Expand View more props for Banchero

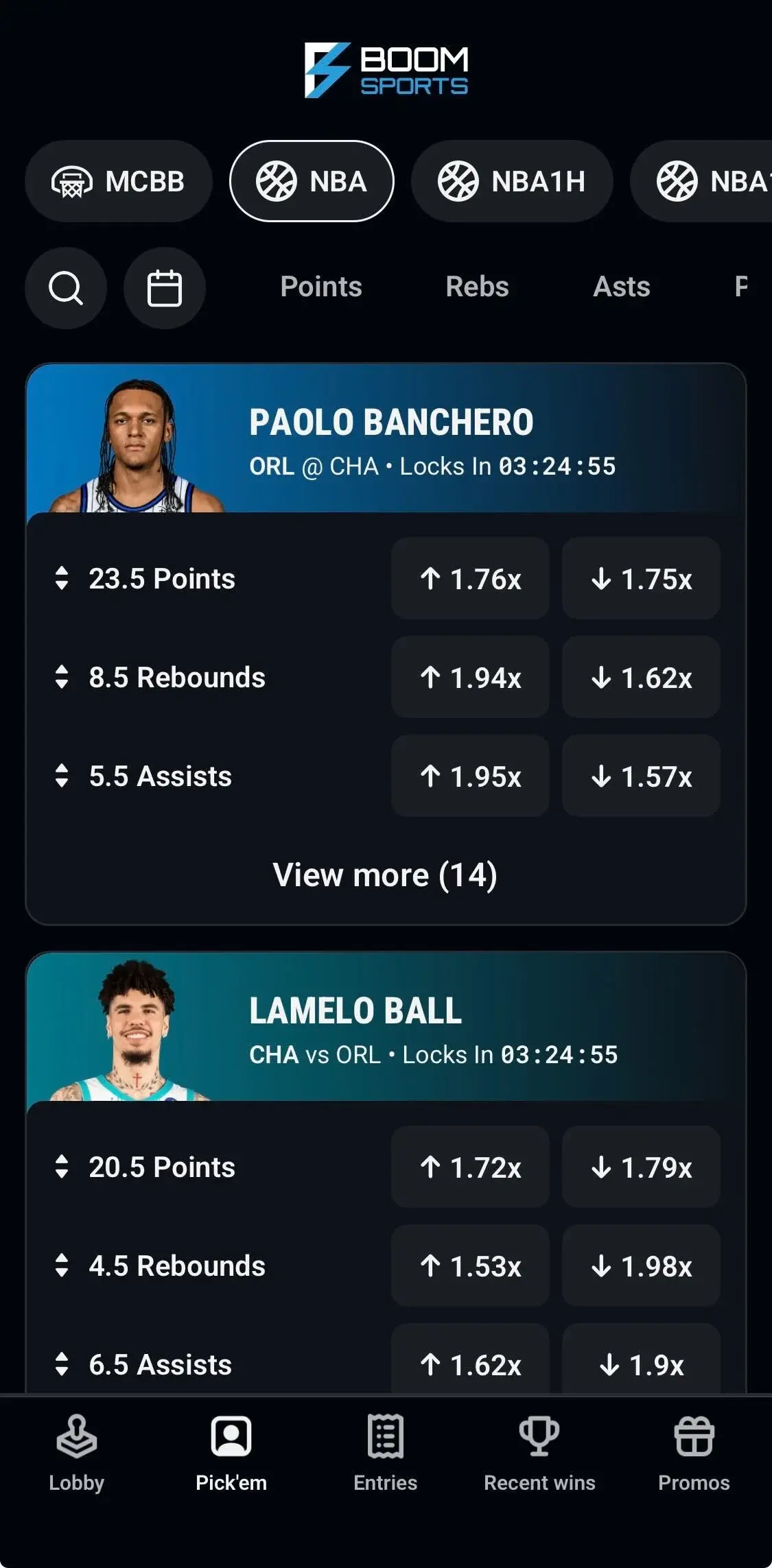tap(386, 875)
